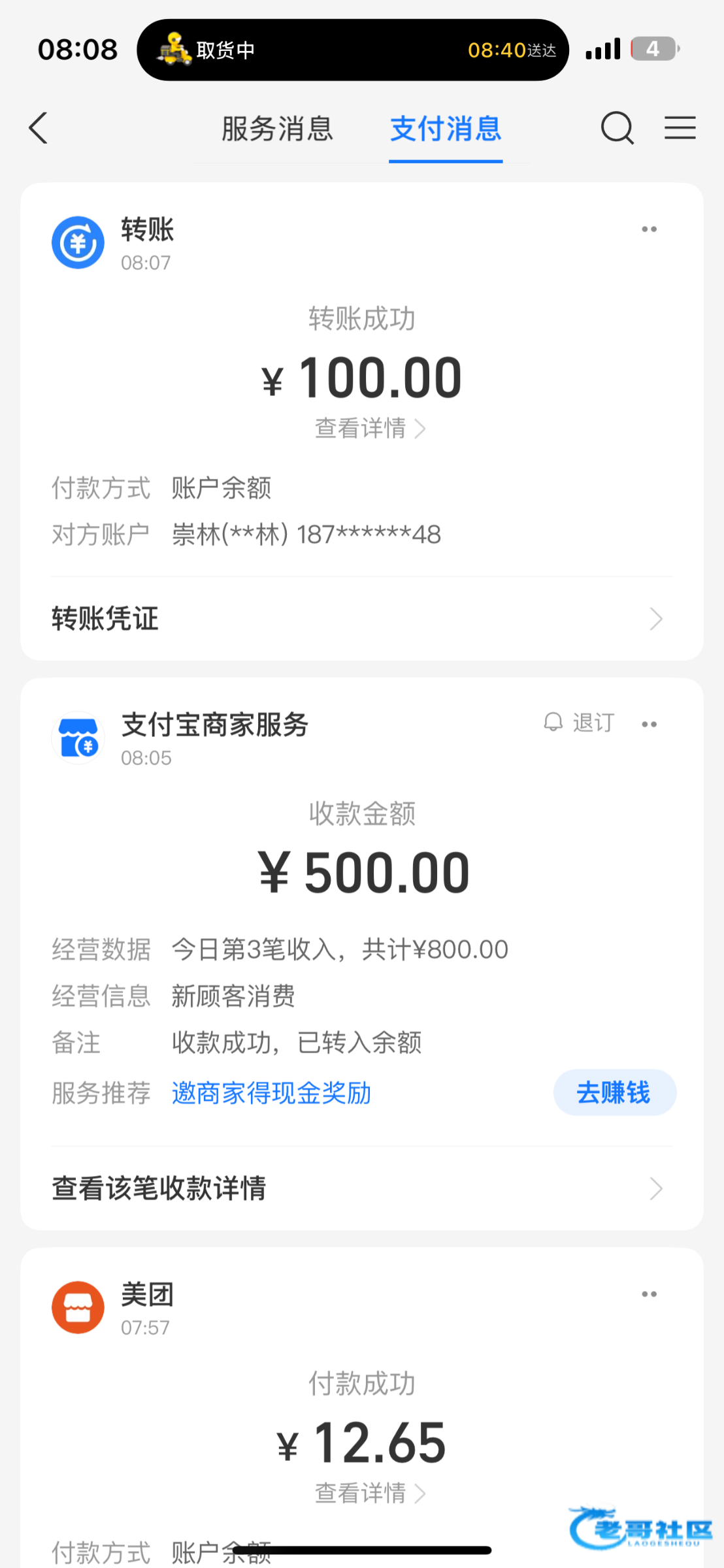Tap the 去赚钱 button
Image resolution: width=724 pixels, height=1568 pixels.
(614, 1092)
